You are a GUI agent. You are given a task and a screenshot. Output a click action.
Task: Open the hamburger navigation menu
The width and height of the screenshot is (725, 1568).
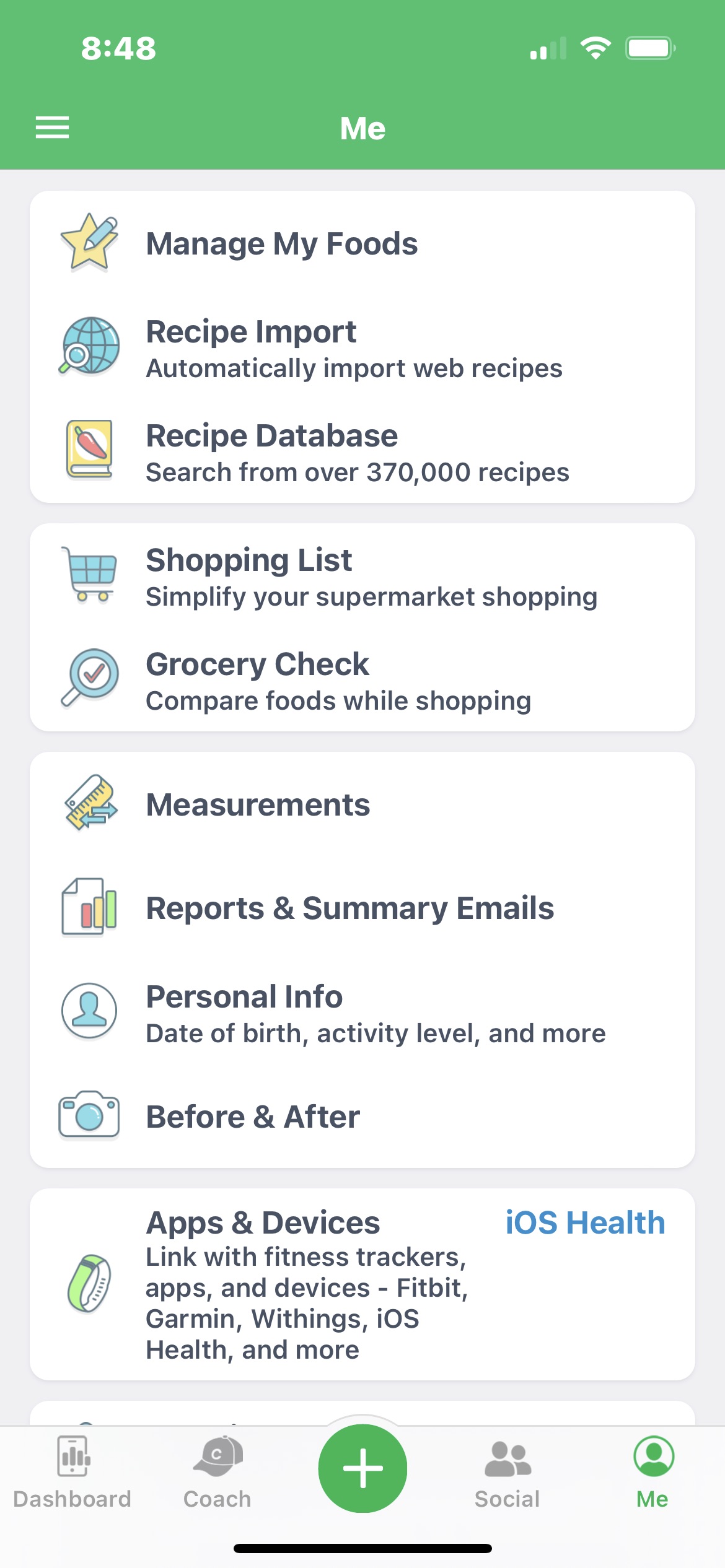click(51, 128)
